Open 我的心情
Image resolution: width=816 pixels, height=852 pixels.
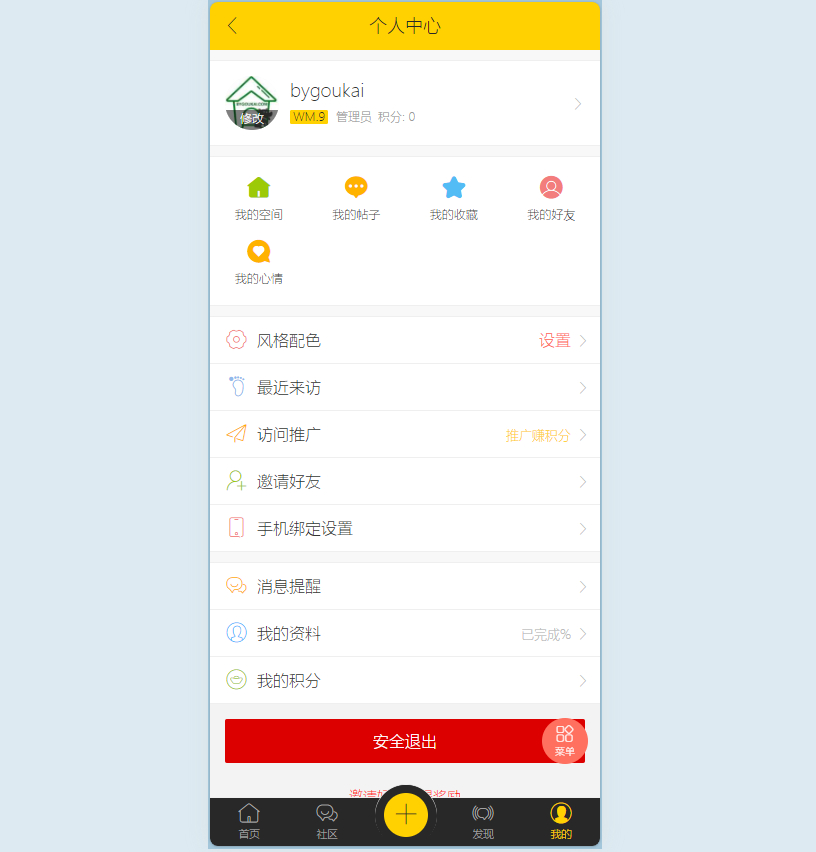tap(259, 263)
